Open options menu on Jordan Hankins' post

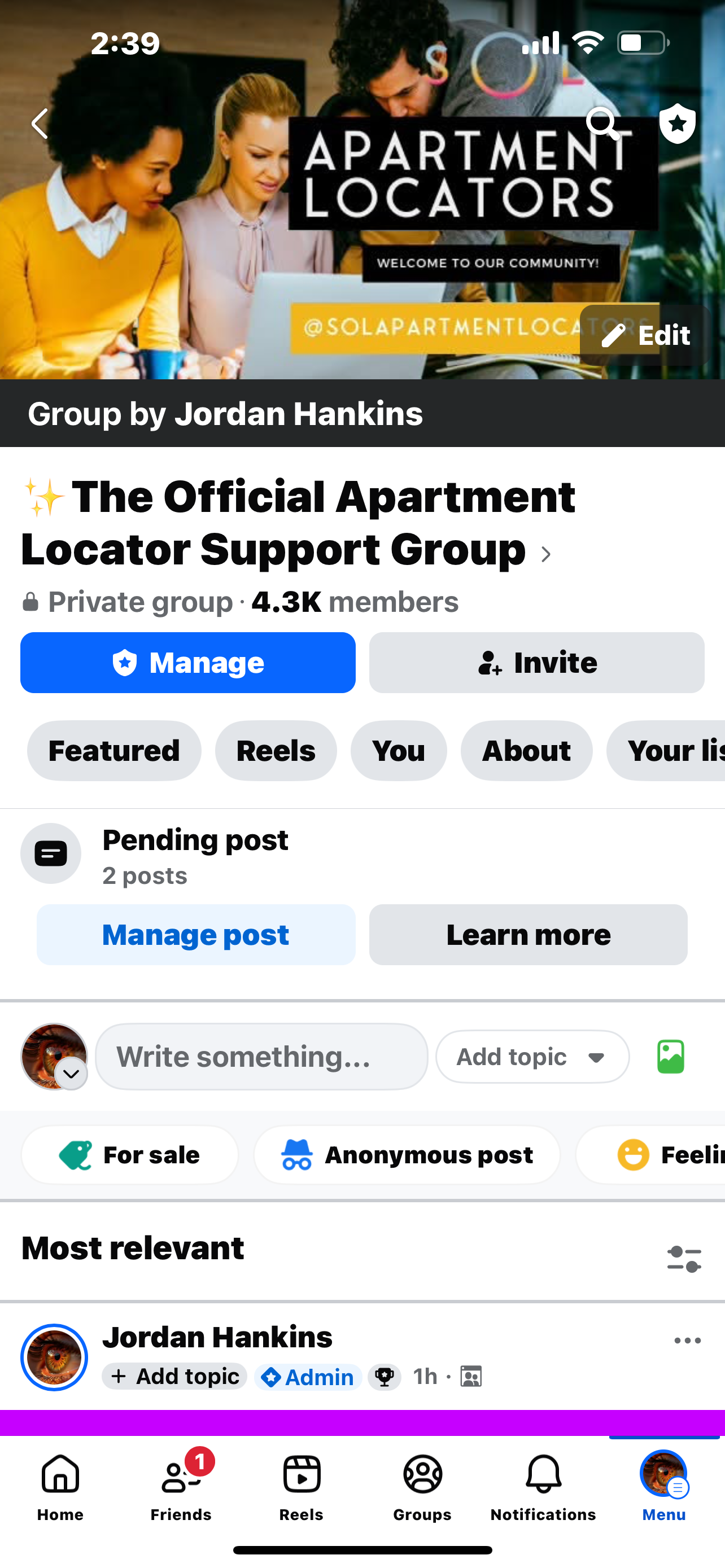coord(687,1341)
